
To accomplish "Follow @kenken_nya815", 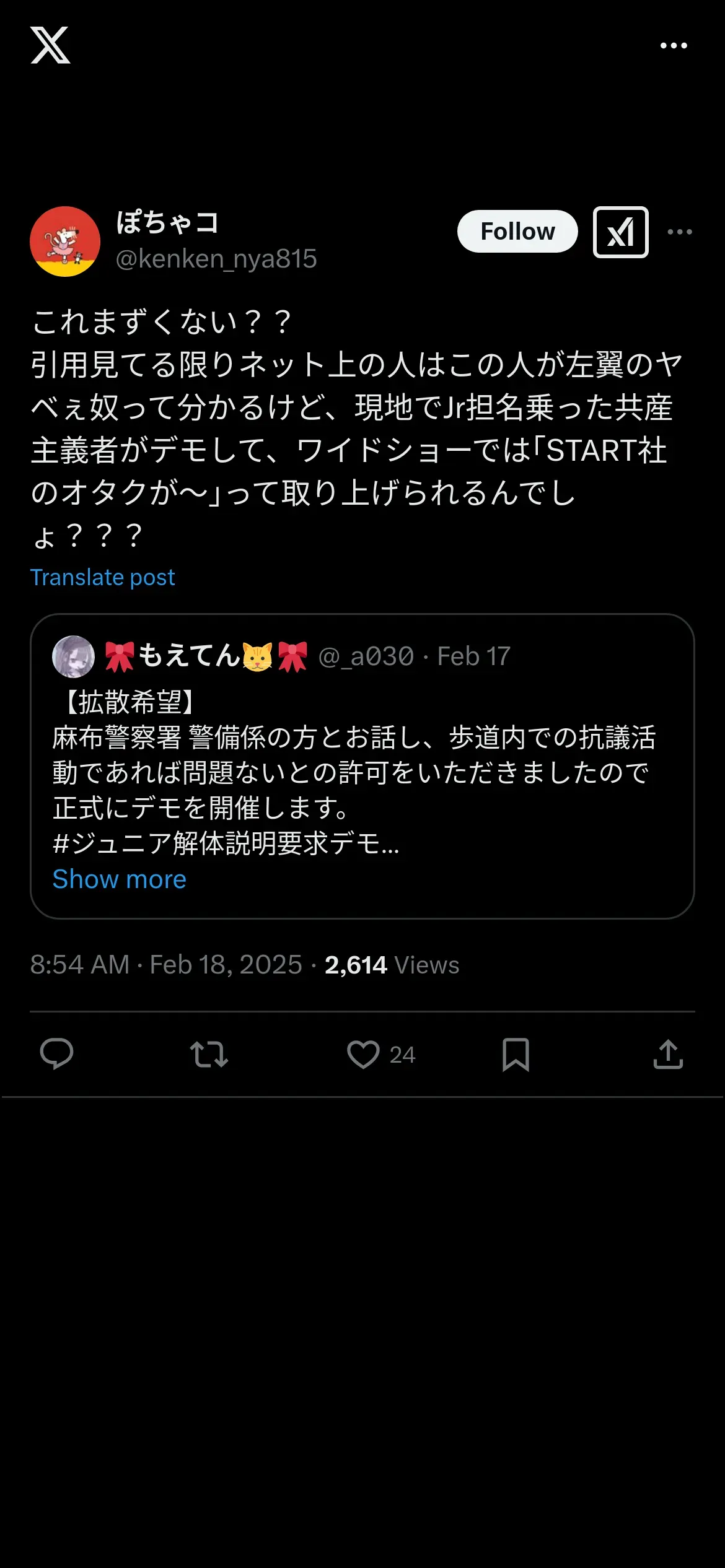I will (517, 232).
